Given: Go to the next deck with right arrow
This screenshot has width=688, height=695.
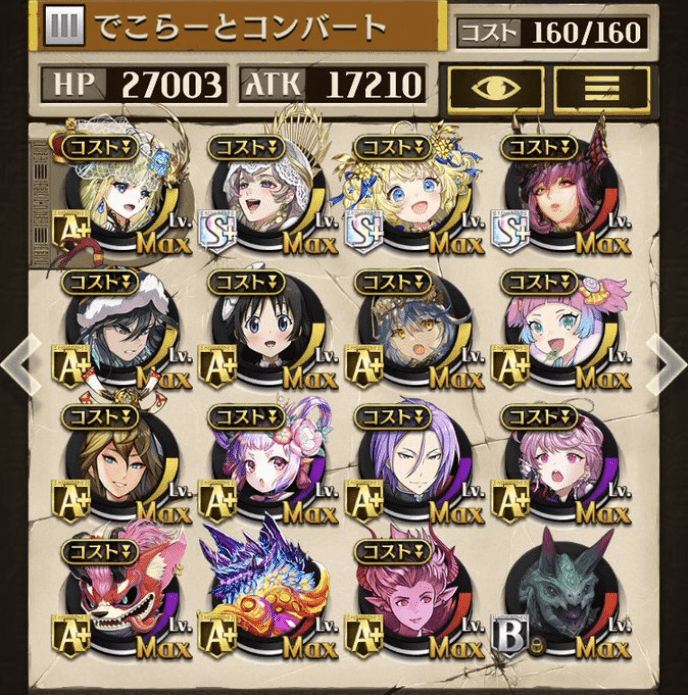Looking at the screenshot, I should coord(666,365).
